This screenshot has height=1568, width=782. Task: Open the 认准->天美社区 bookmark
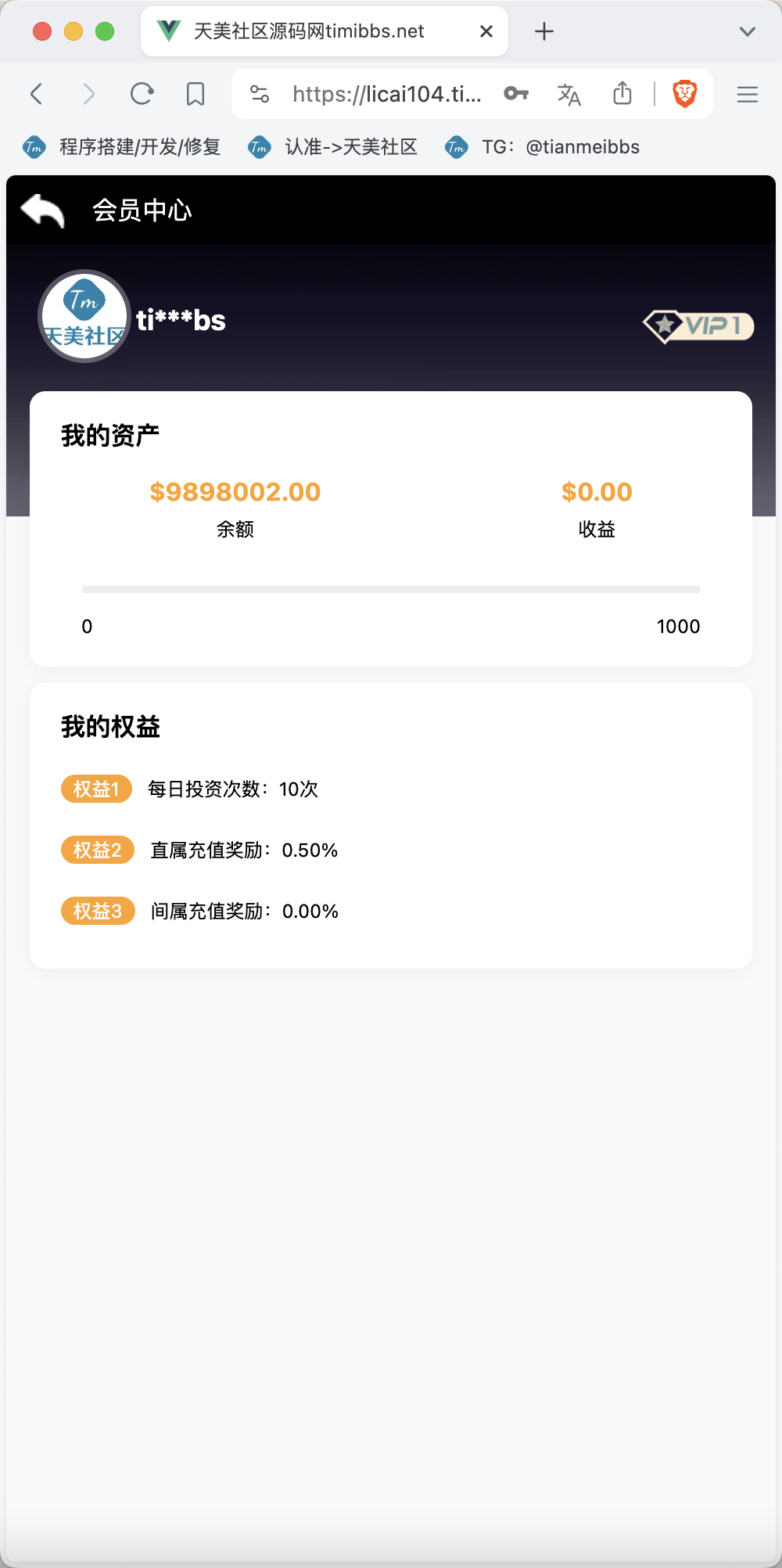click(332, 147)
